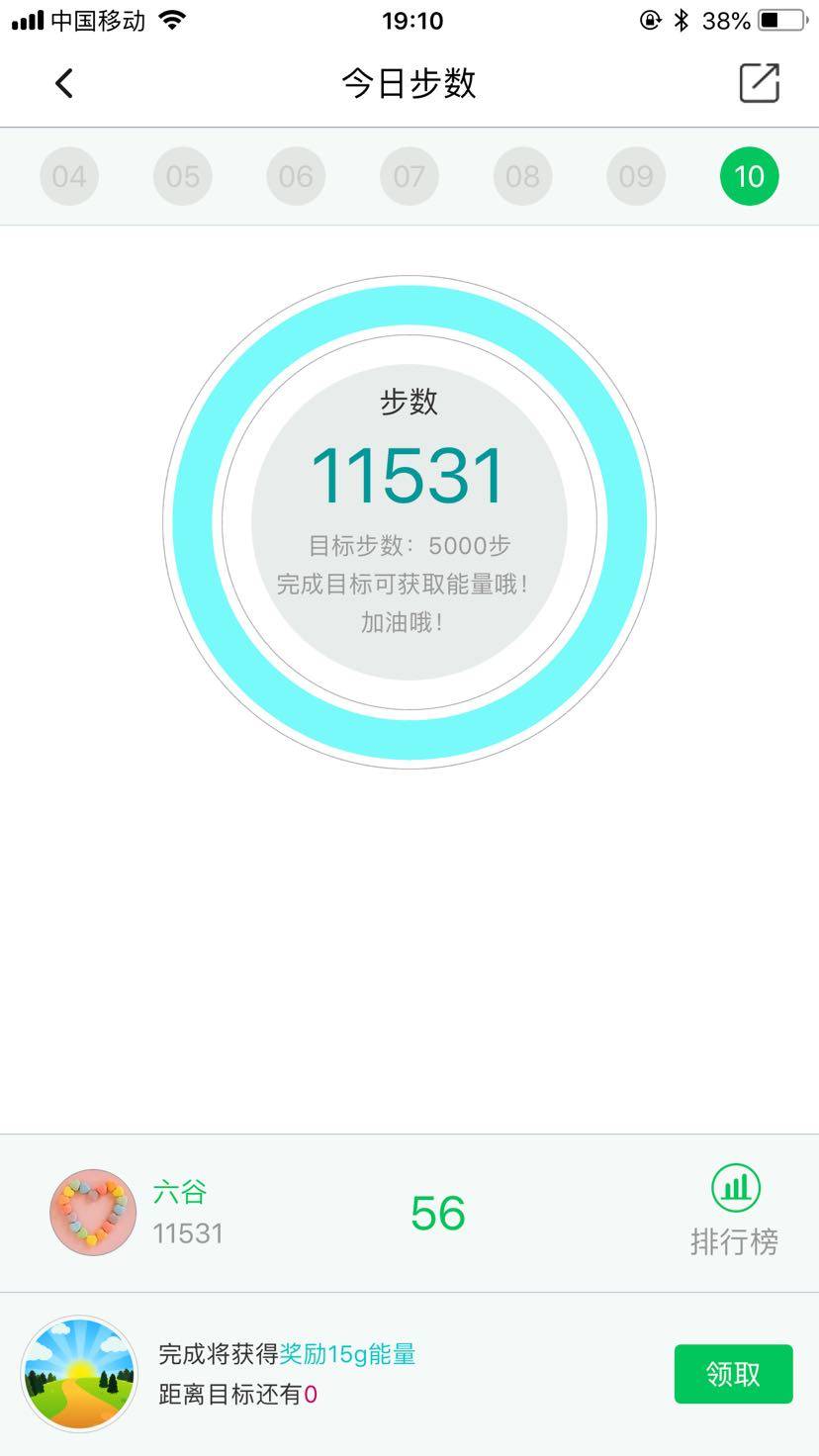Open the share icon in top bar

tap(759, 83)
